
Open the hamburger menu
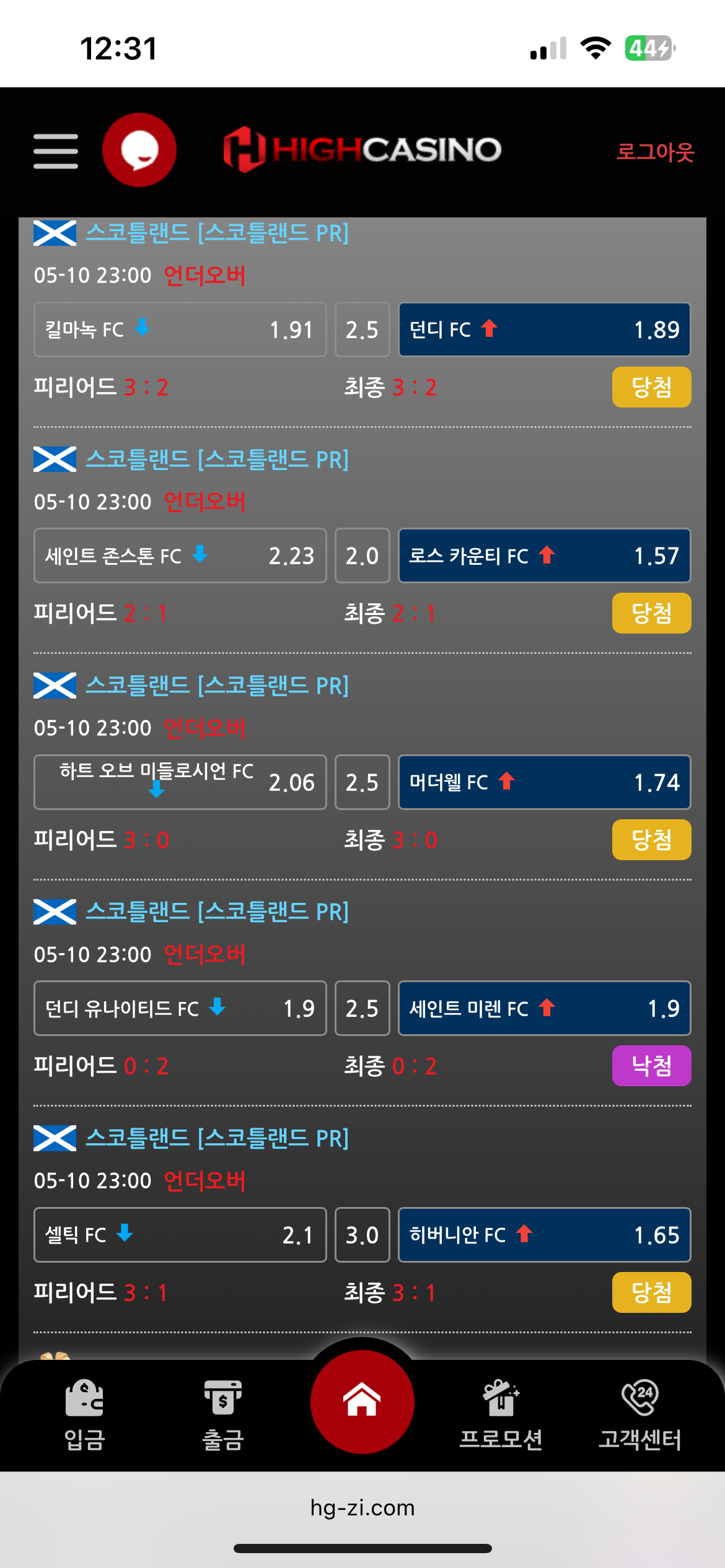coord(56,150)
